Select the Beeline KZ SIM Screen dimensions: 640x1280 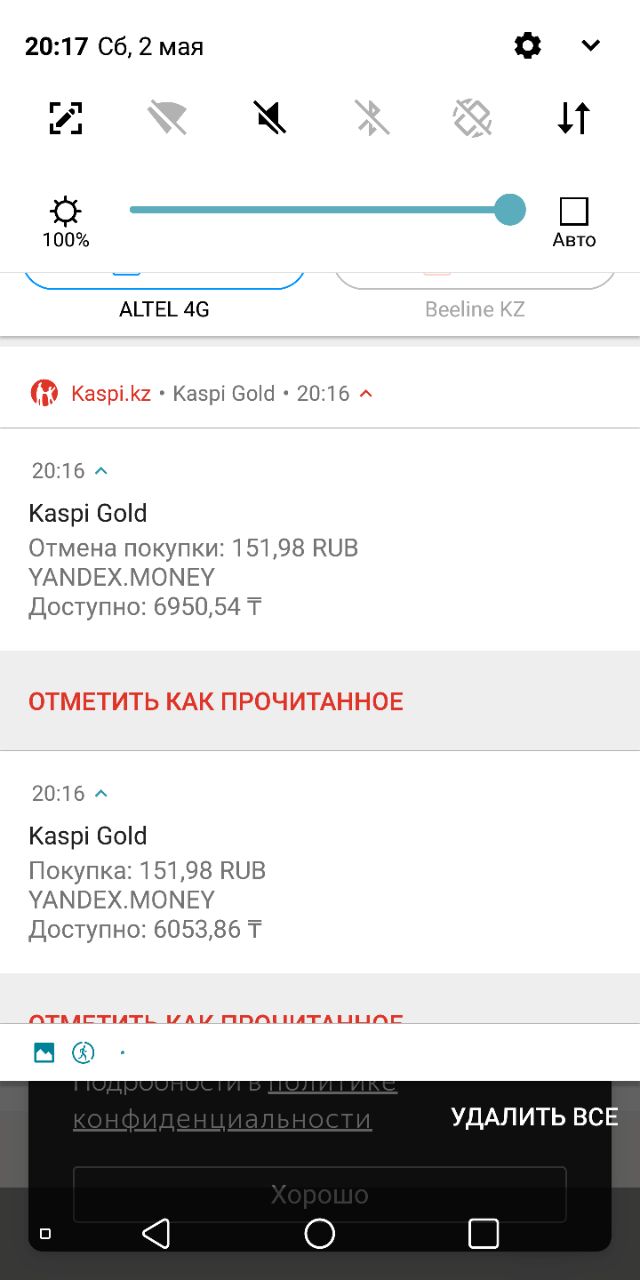pyautogui.click(x=474, y=290)
